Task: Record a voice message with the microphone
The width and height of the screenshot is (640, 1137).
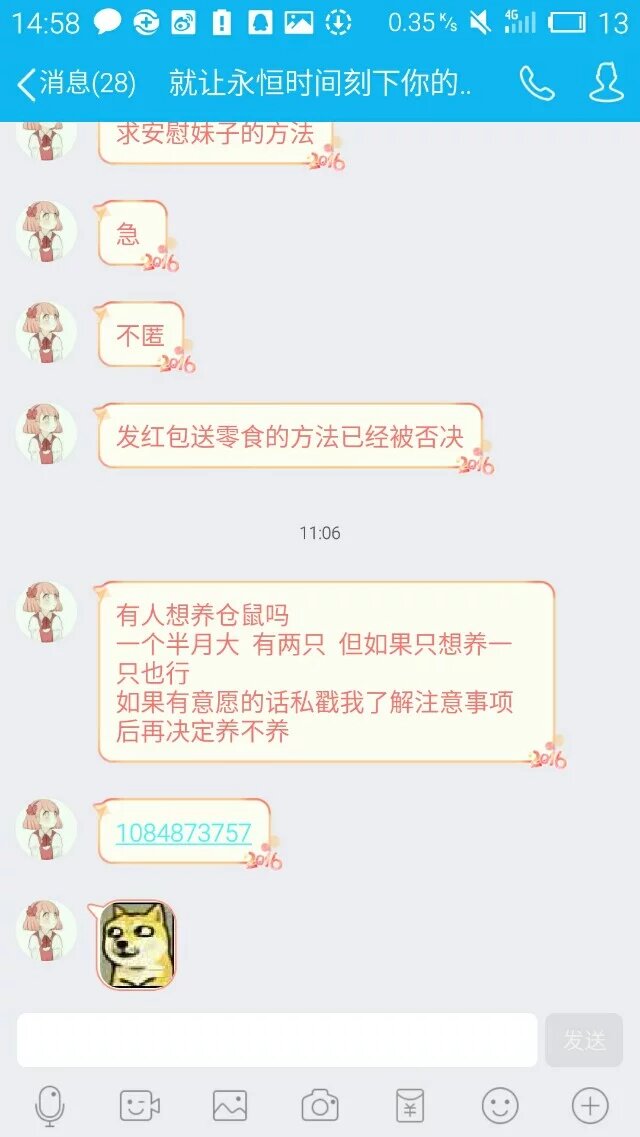Action: 50,1106
